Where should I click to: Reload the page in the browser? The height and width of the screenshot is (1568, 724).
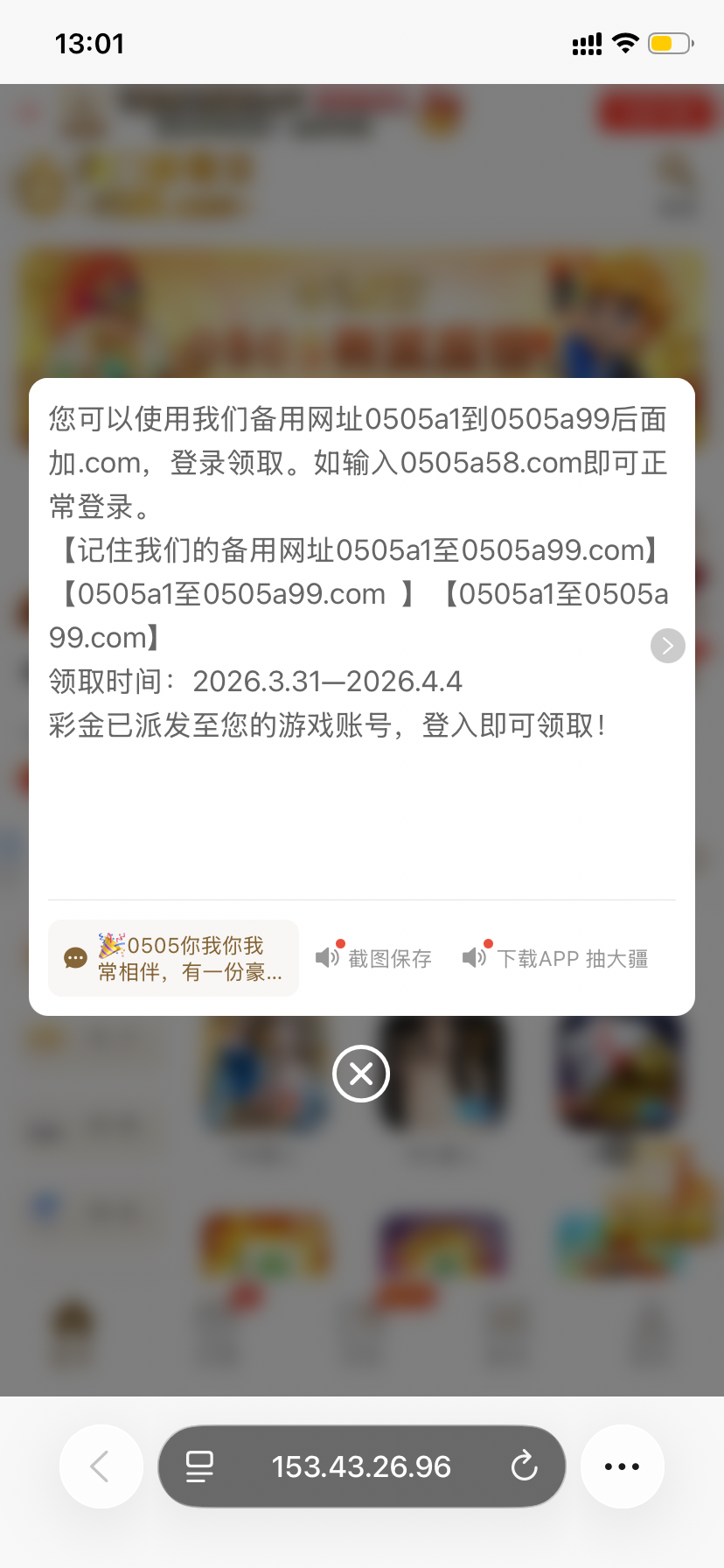(x=524, y=1466)
